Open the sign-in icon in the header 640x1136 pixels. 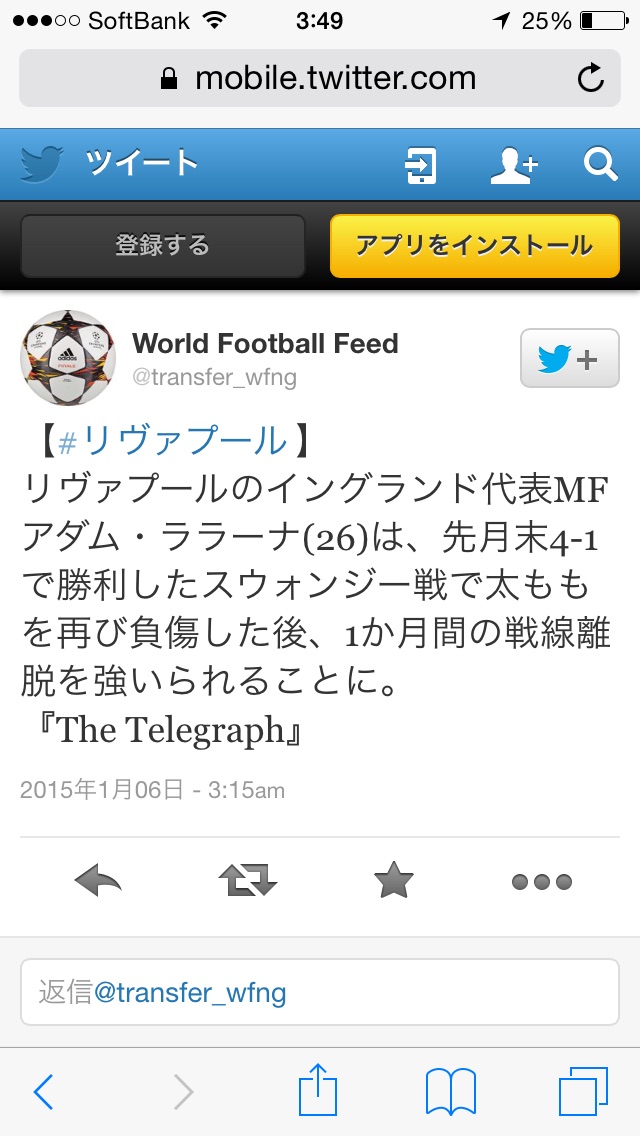420,165
